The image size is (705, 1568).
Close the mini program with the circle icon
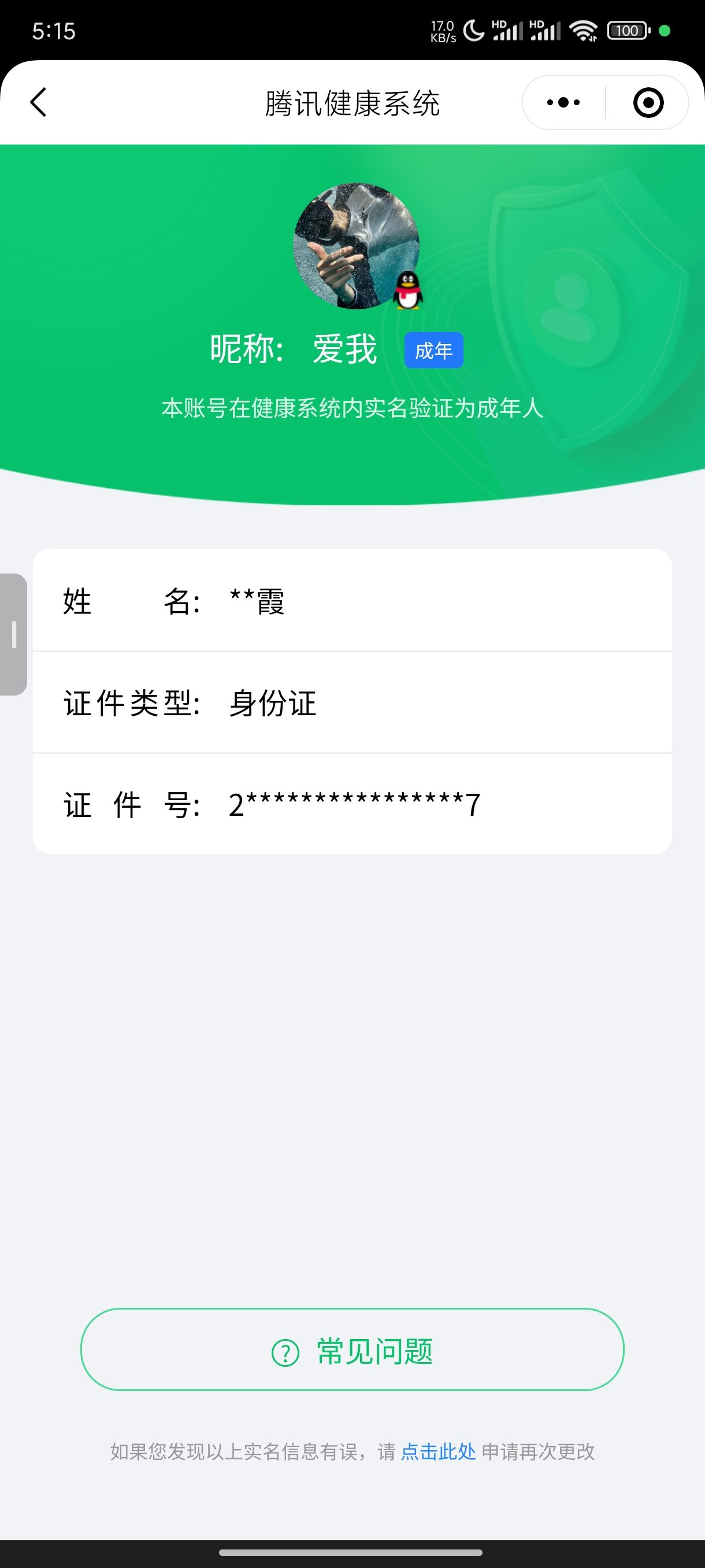pyautogui.click(x=648, y=102)
